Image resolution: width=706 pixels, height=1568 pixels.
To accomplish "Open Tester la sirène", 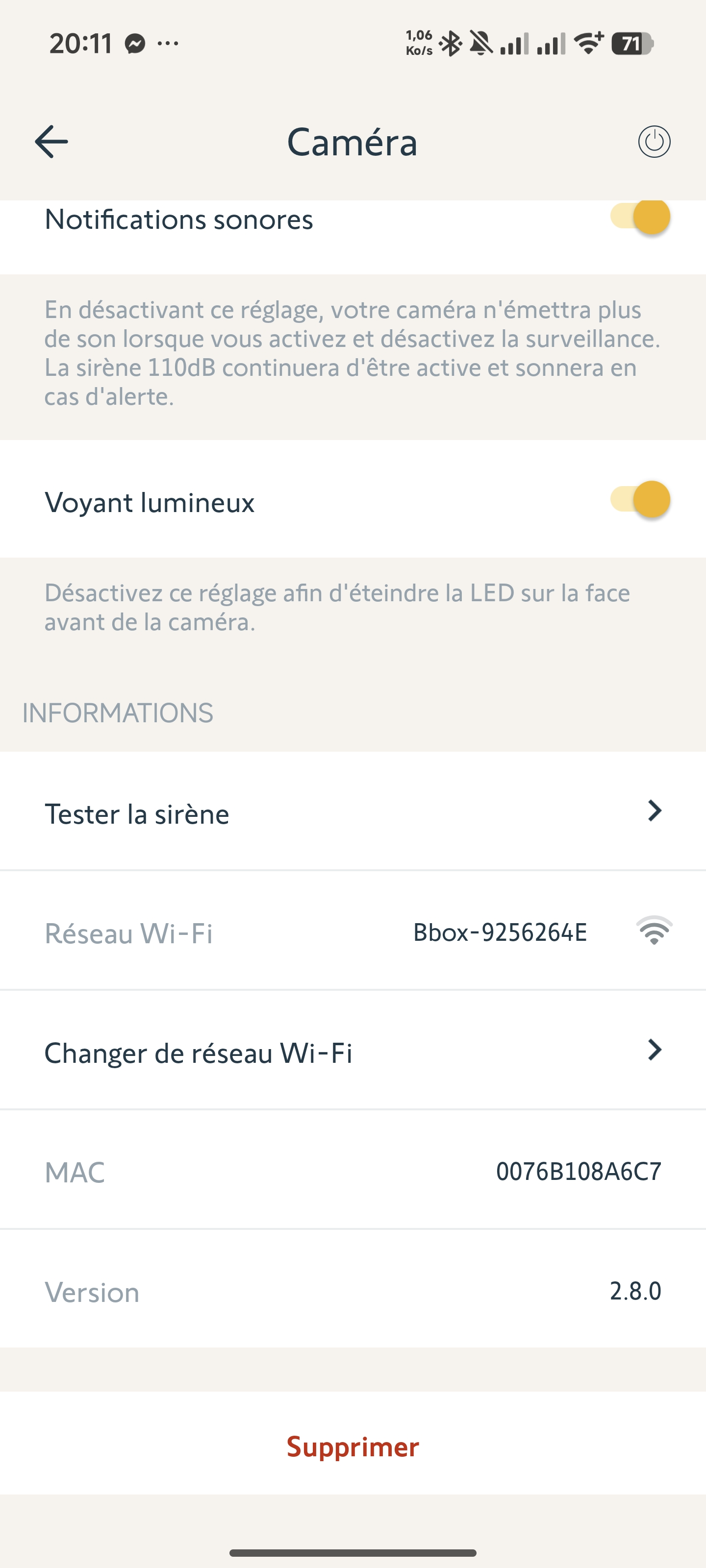I will pyautogui.click(x=353, y=812).
